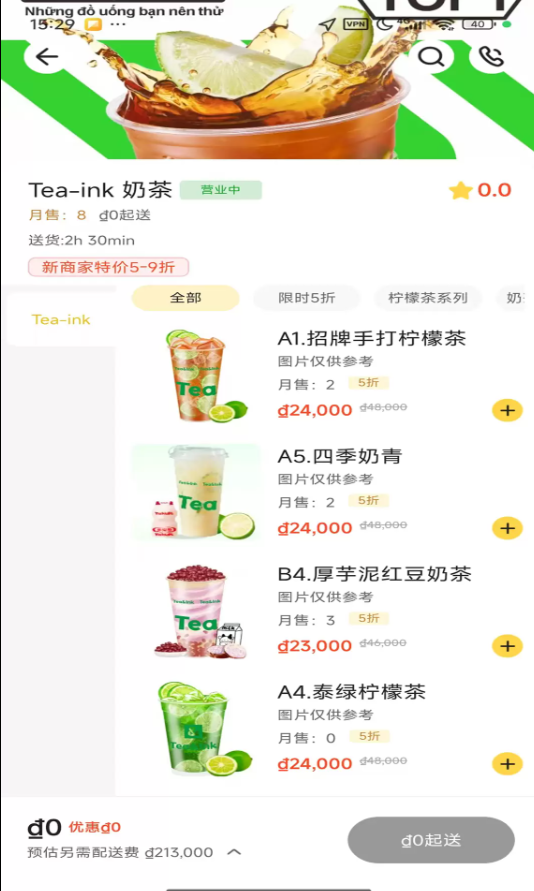Open A1.招牌手打柠檬茶 product image
This screenshot has width=534, height=891.
click(197, 375)
